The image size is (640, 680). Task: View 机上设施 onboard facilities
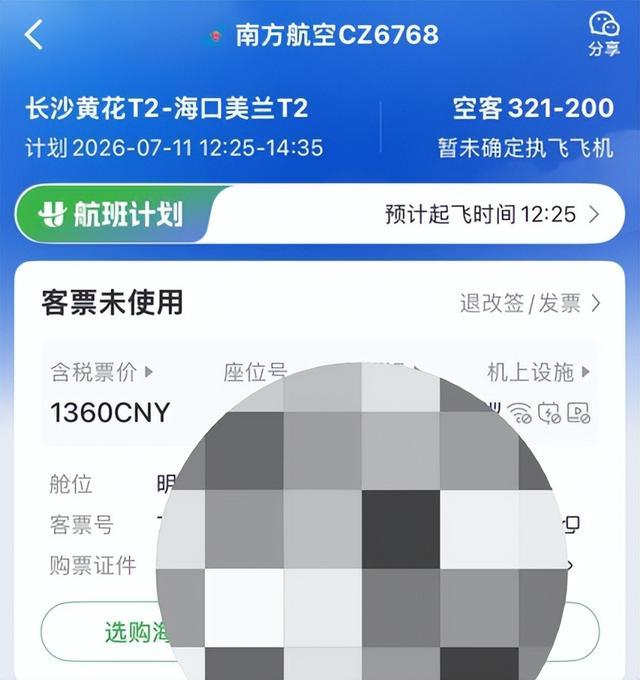tap(538, 373)
